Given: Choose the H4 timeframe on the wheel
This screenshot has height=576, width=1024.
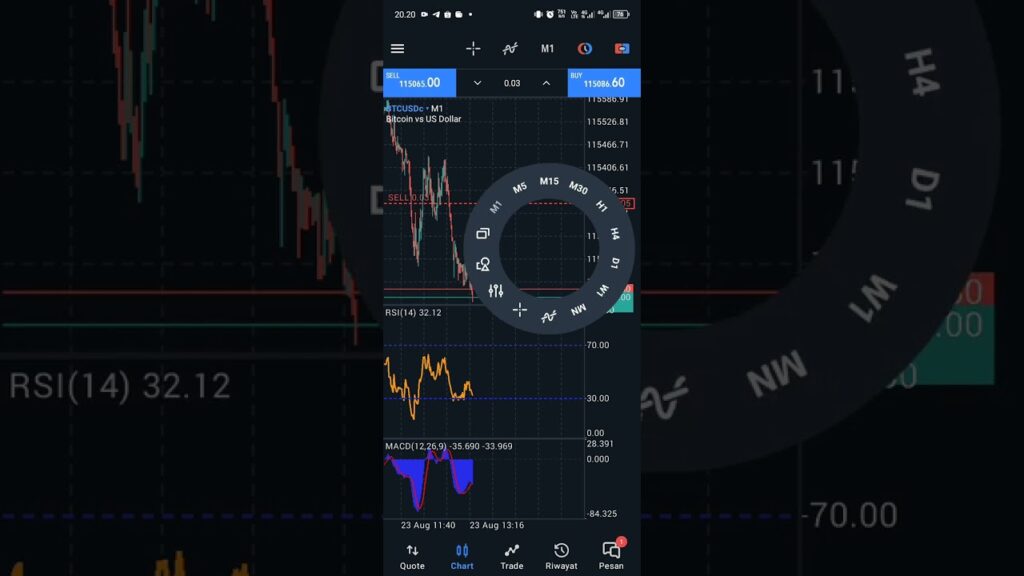Looking at the screenshot, I should (615, 234).
